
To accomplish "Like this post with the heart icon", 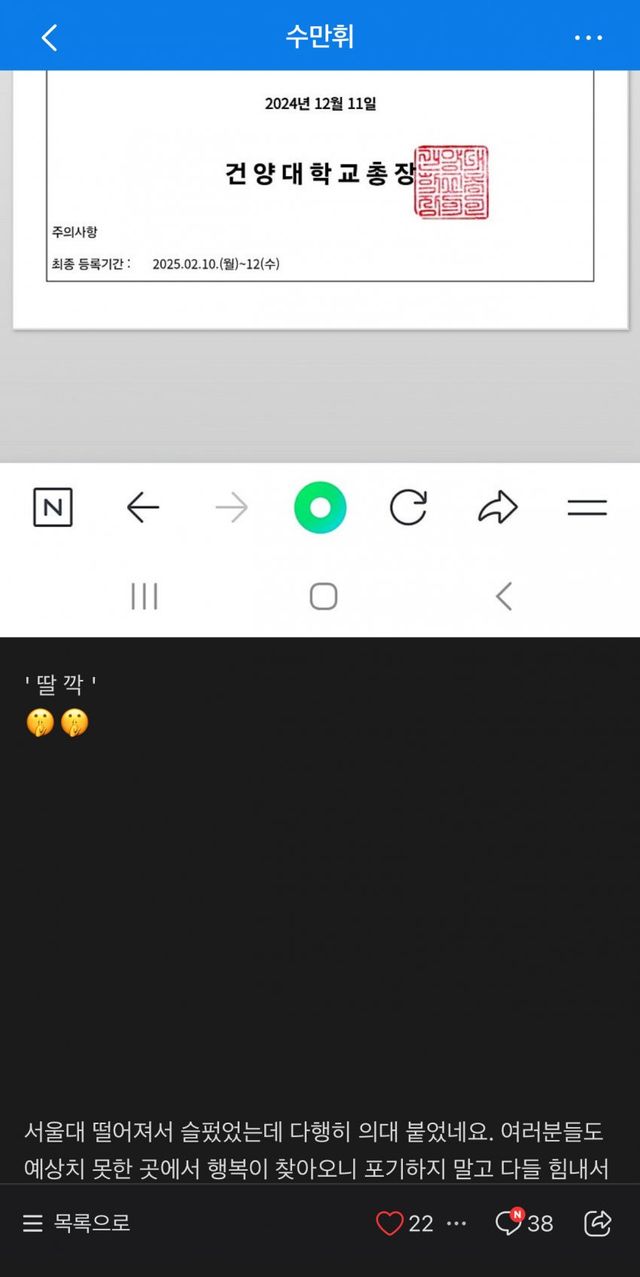I will (389, 1222).
